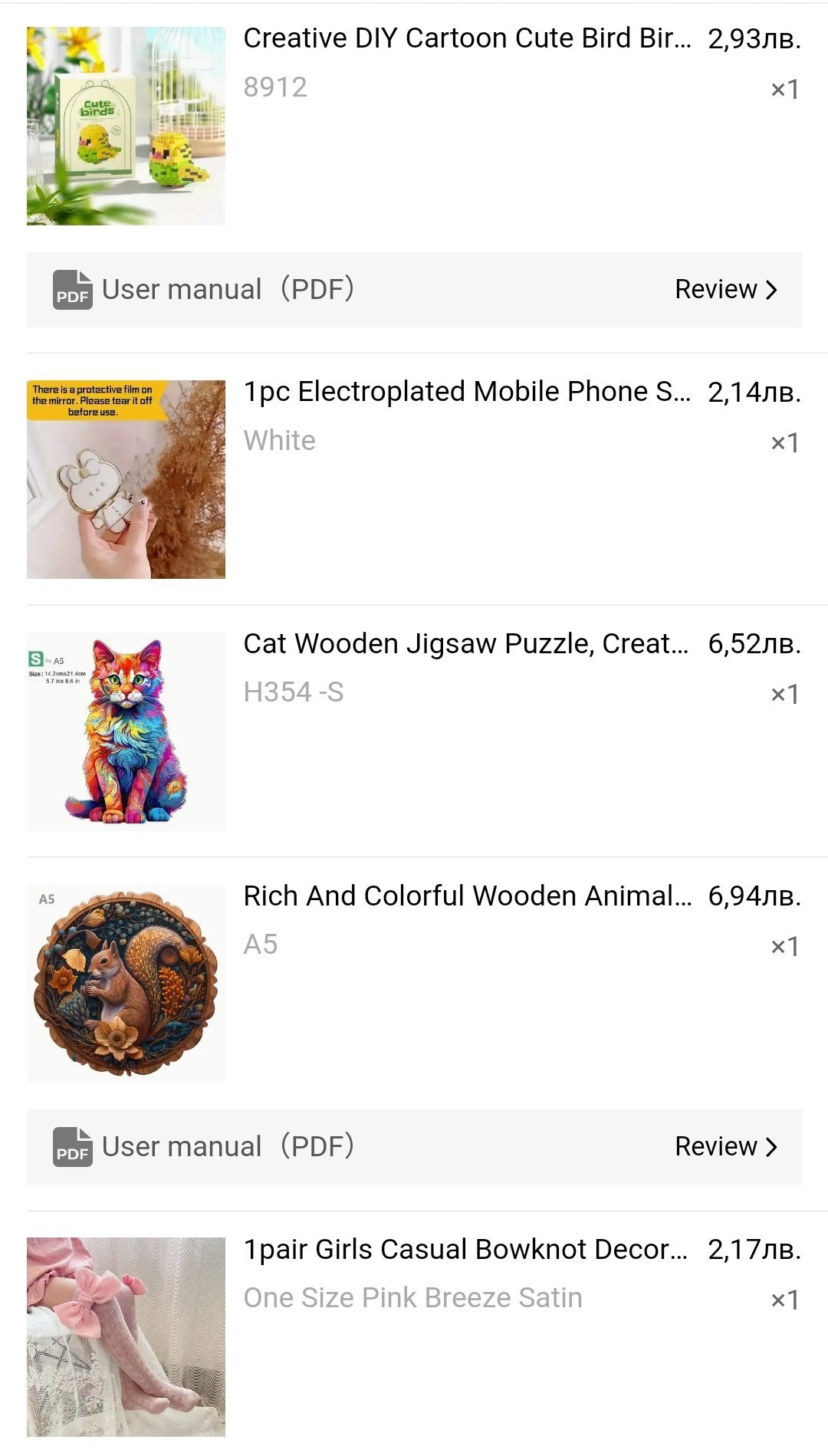Viewport: 828px width, 1456px height.
Task: Open the Electroplated Mobile Phone stand item
Action: pyautogui.click(x=466, y=392)
